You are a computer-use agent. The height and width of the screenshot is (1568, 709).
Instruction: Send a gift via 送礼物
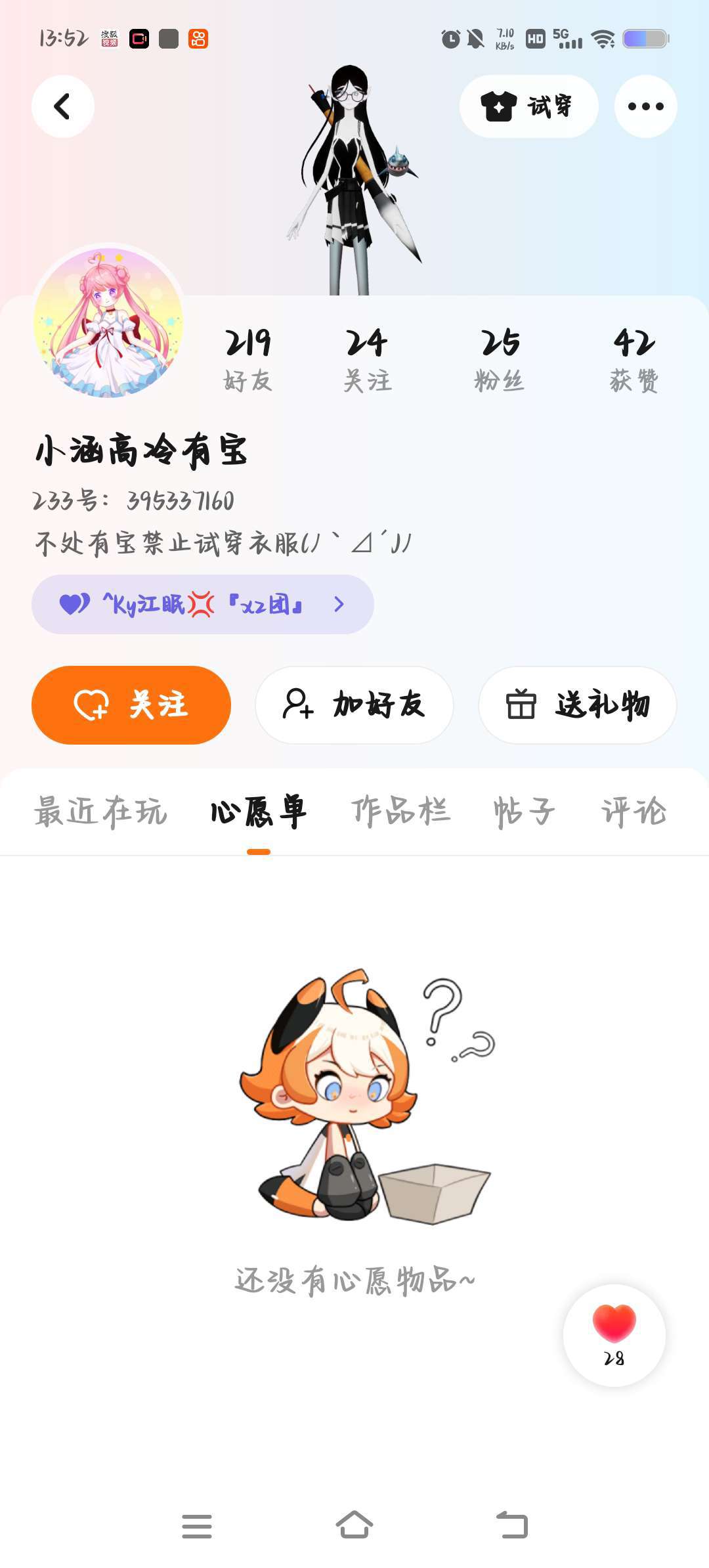[x=578, y=705]
